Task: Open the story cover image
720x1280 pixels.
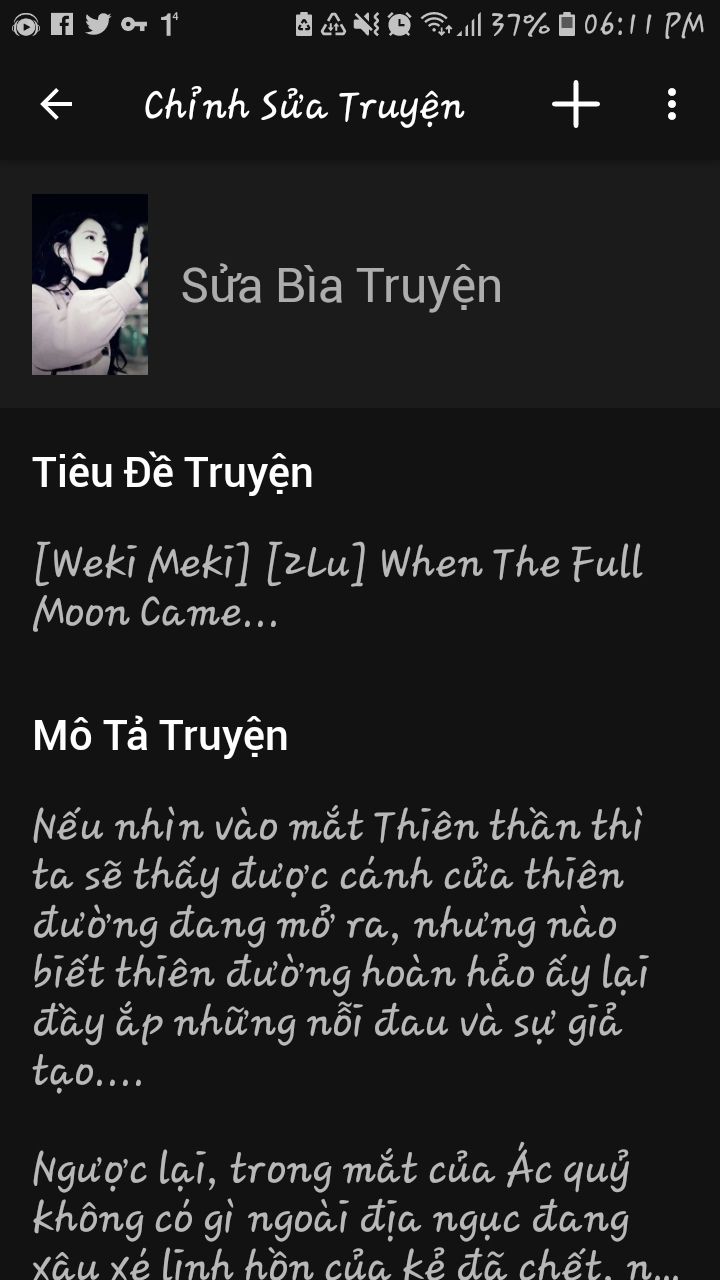Action: click(90, 284)
